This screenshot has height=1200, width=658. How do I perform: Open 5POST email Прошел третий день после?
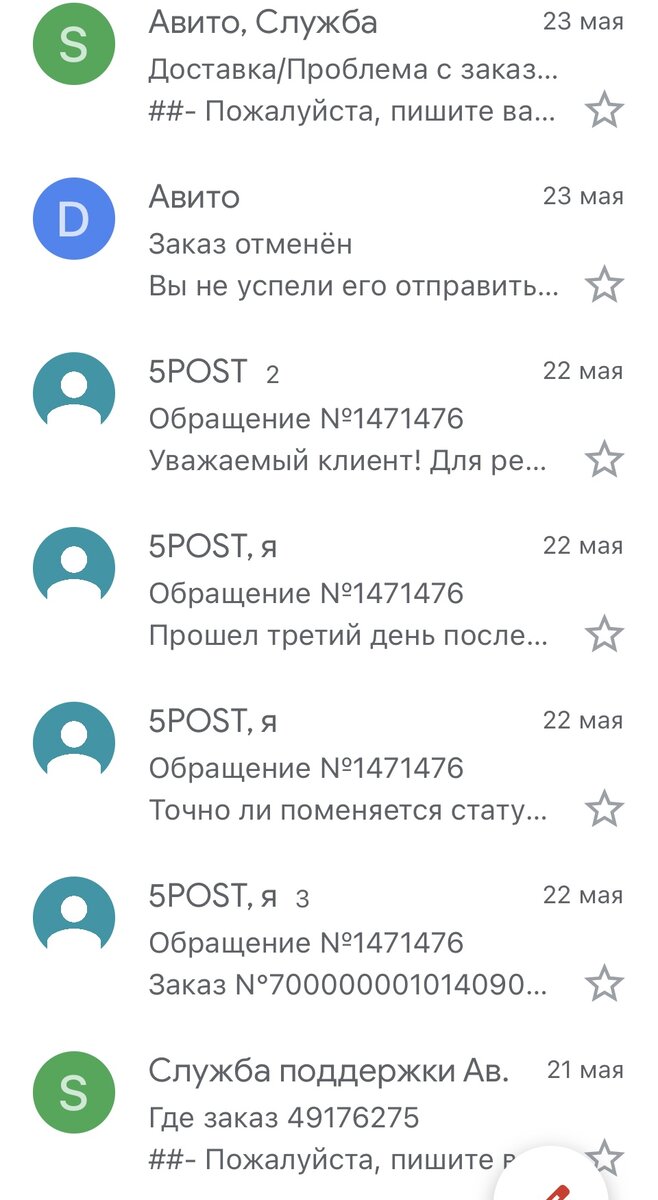(350, 592)
